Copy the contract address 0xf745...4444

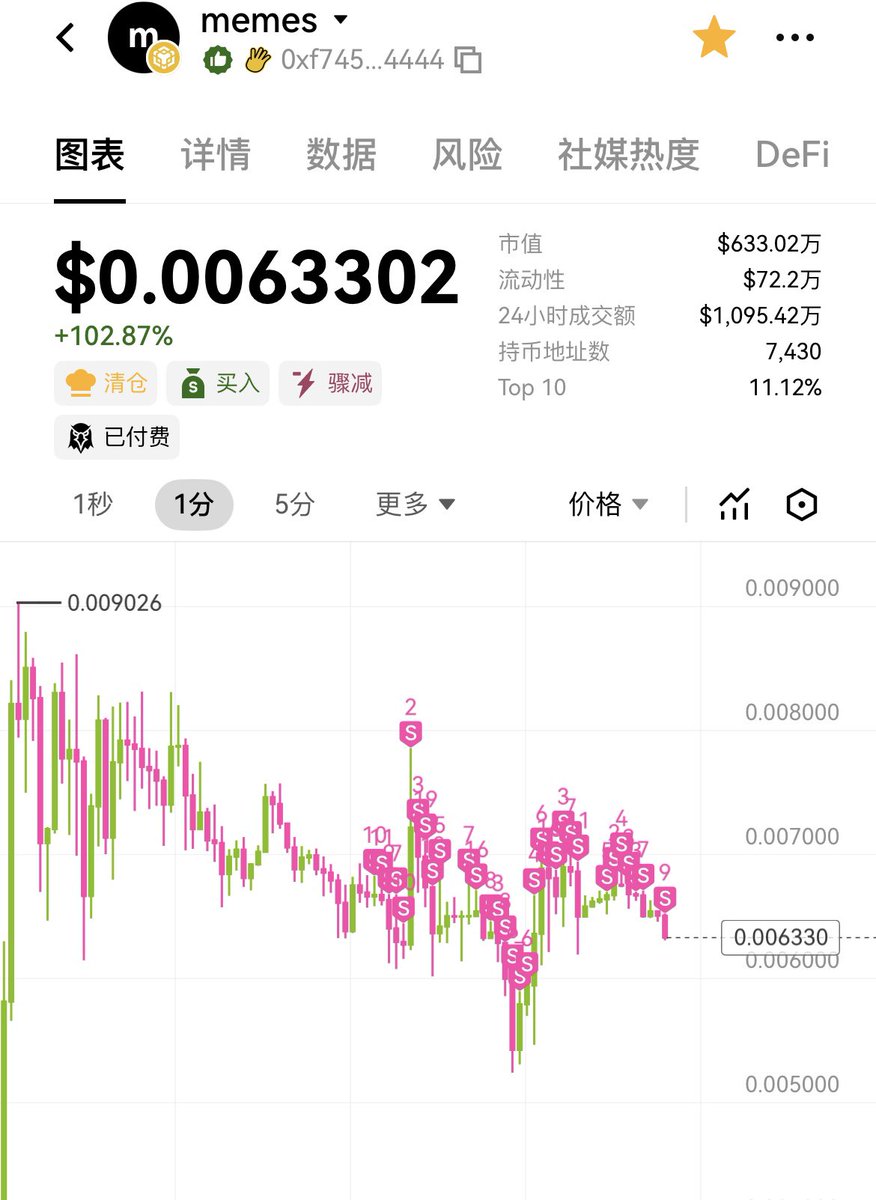[468, 60]
